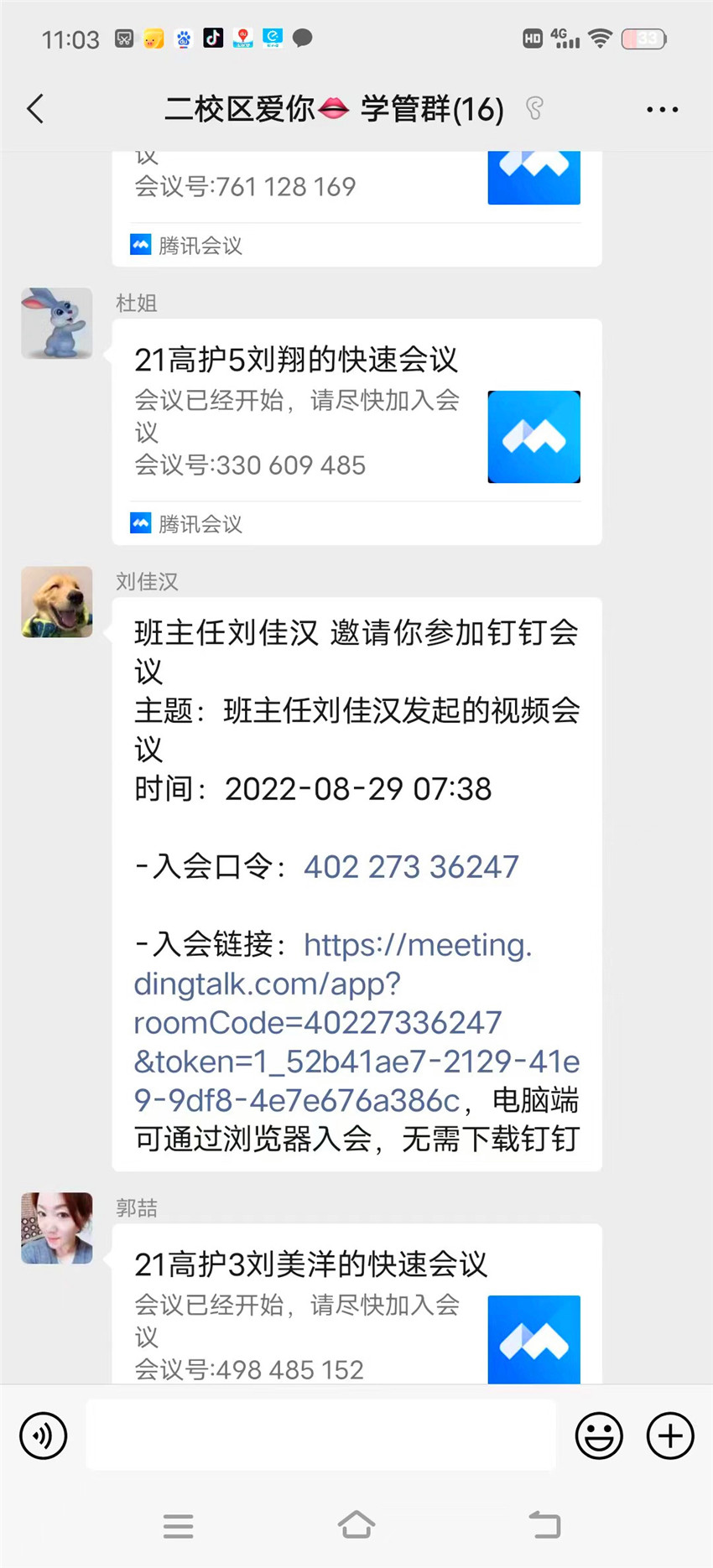Go to the system home screen
This screenshot has width=713, height=1568.
356,1525
